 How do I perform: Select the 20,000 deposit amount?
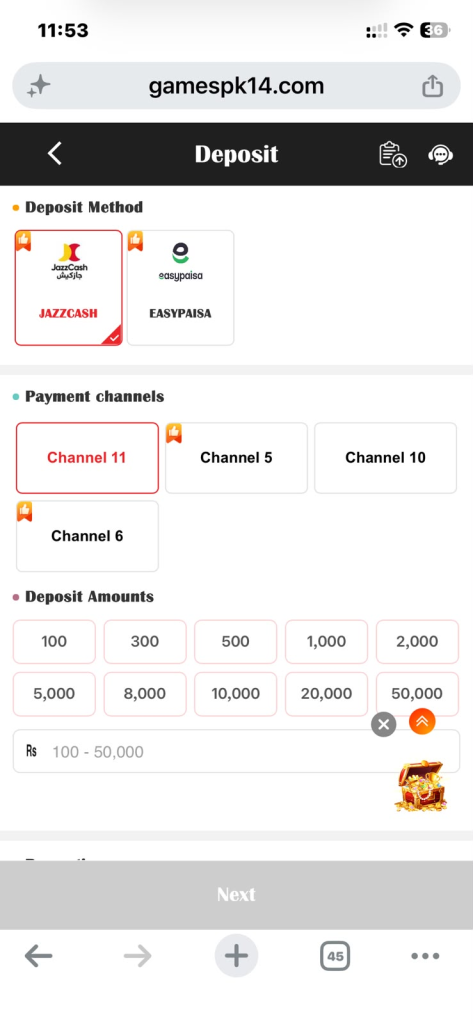point(326,694)
